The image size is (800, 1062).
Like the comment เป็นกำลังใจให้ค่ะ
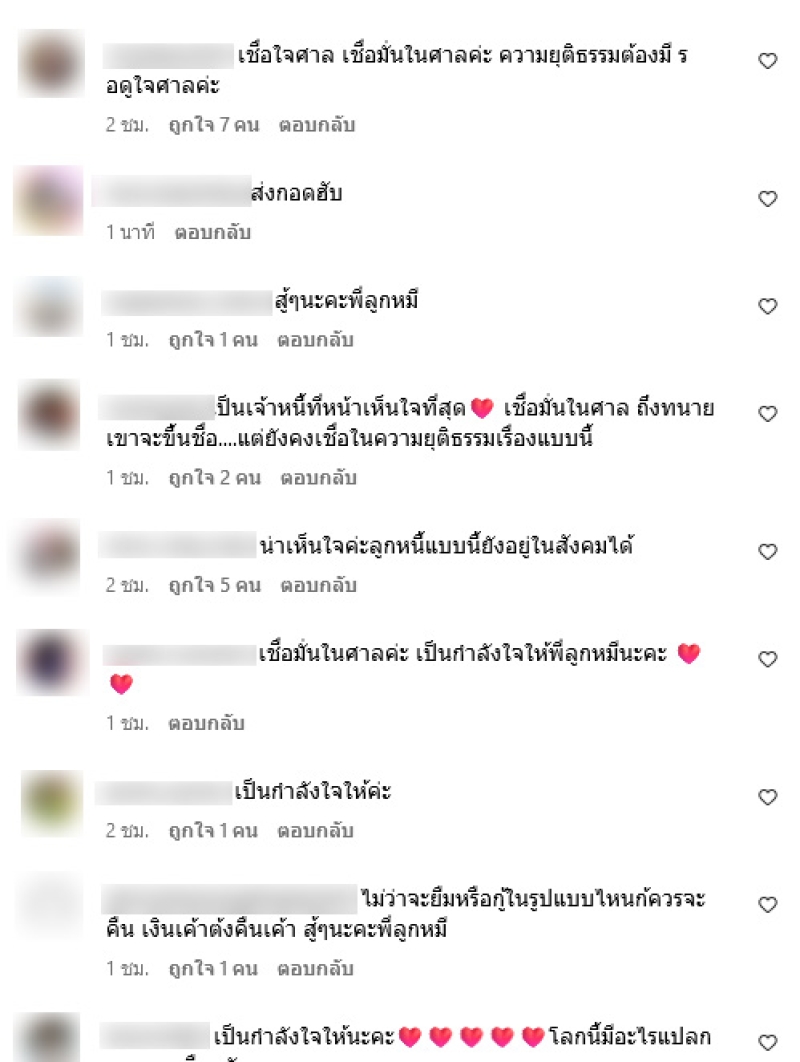tap(768, 797)
